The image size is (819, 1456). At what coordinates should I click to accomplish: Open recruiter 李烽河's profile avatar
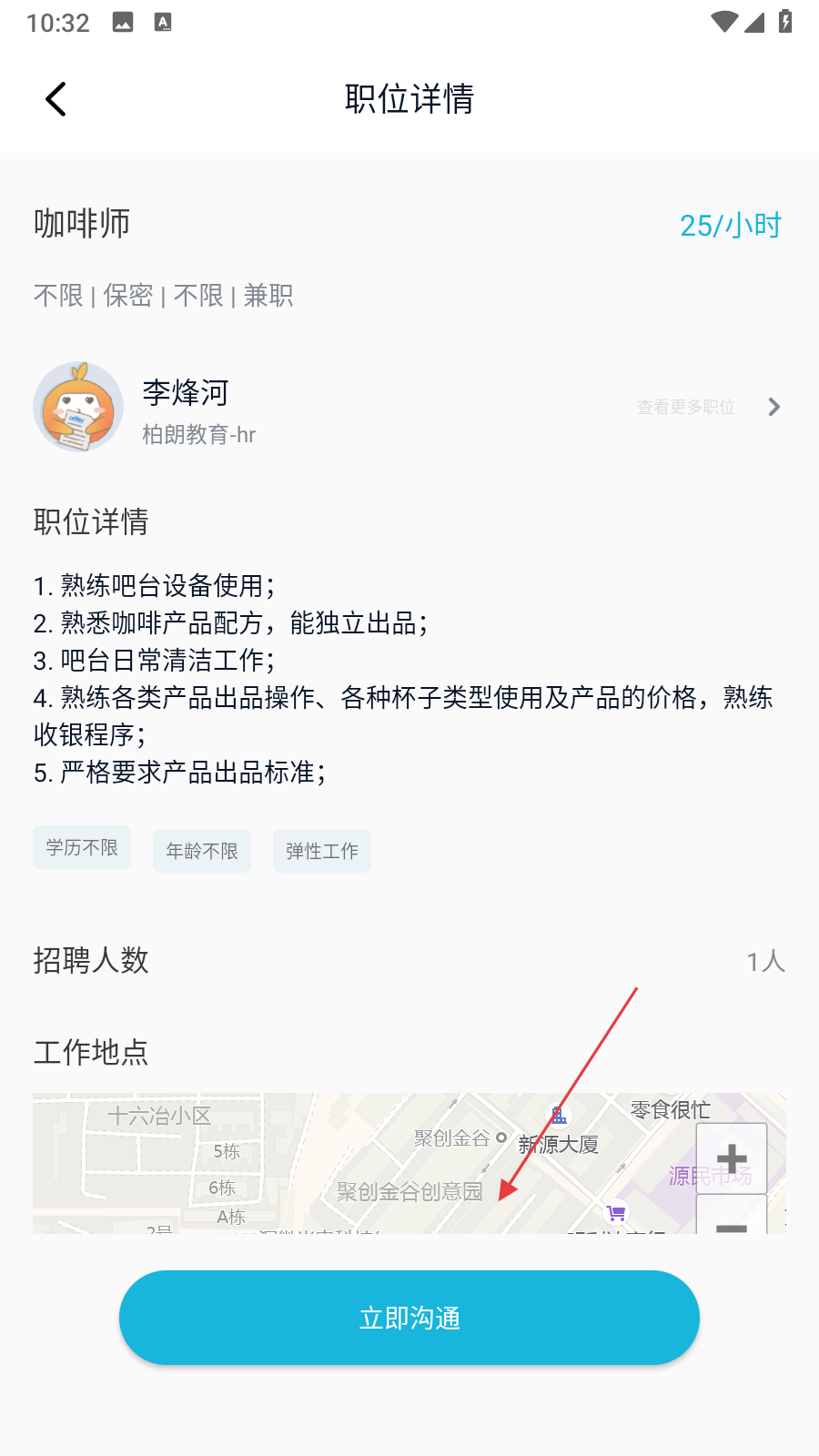[x=78, y=407]
